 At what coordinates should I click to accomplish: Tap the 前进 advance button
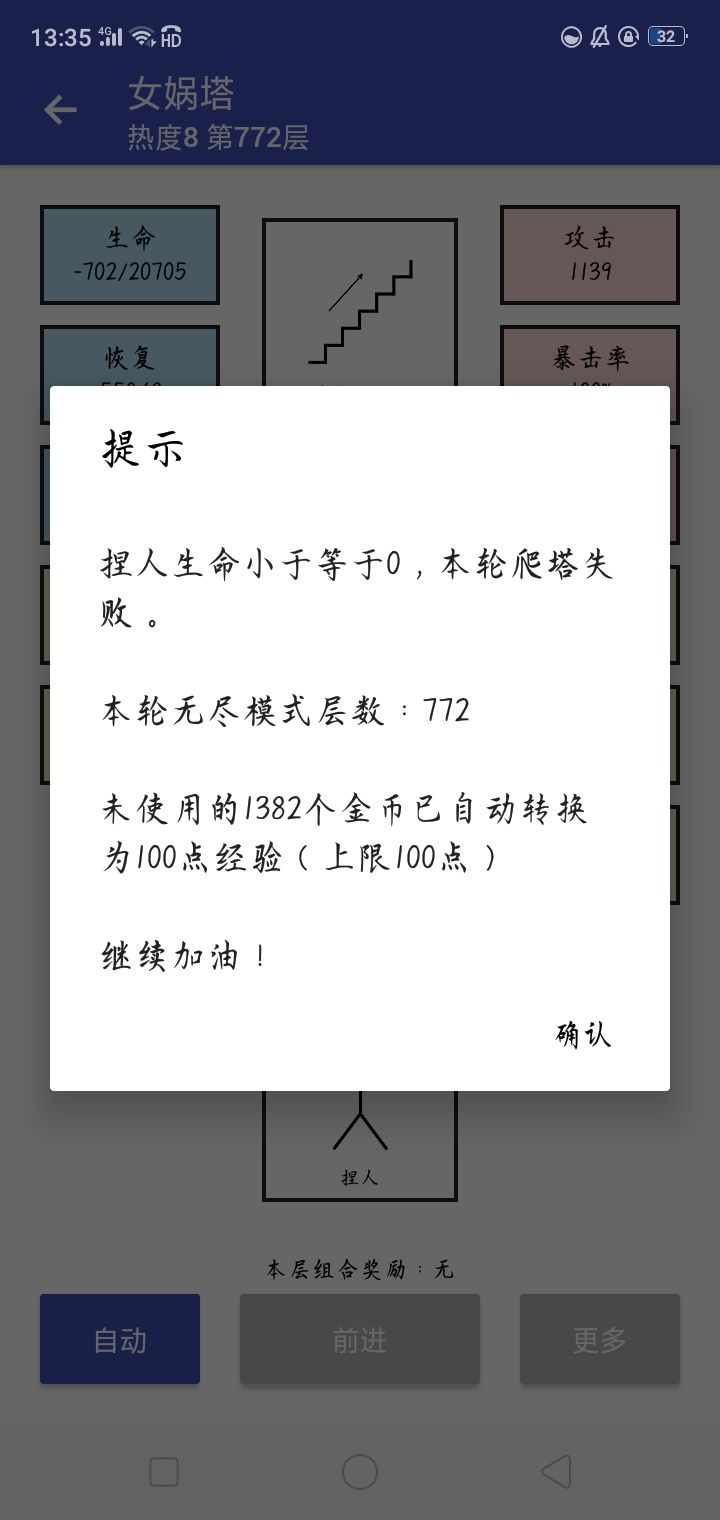[x=360, y=1340]
